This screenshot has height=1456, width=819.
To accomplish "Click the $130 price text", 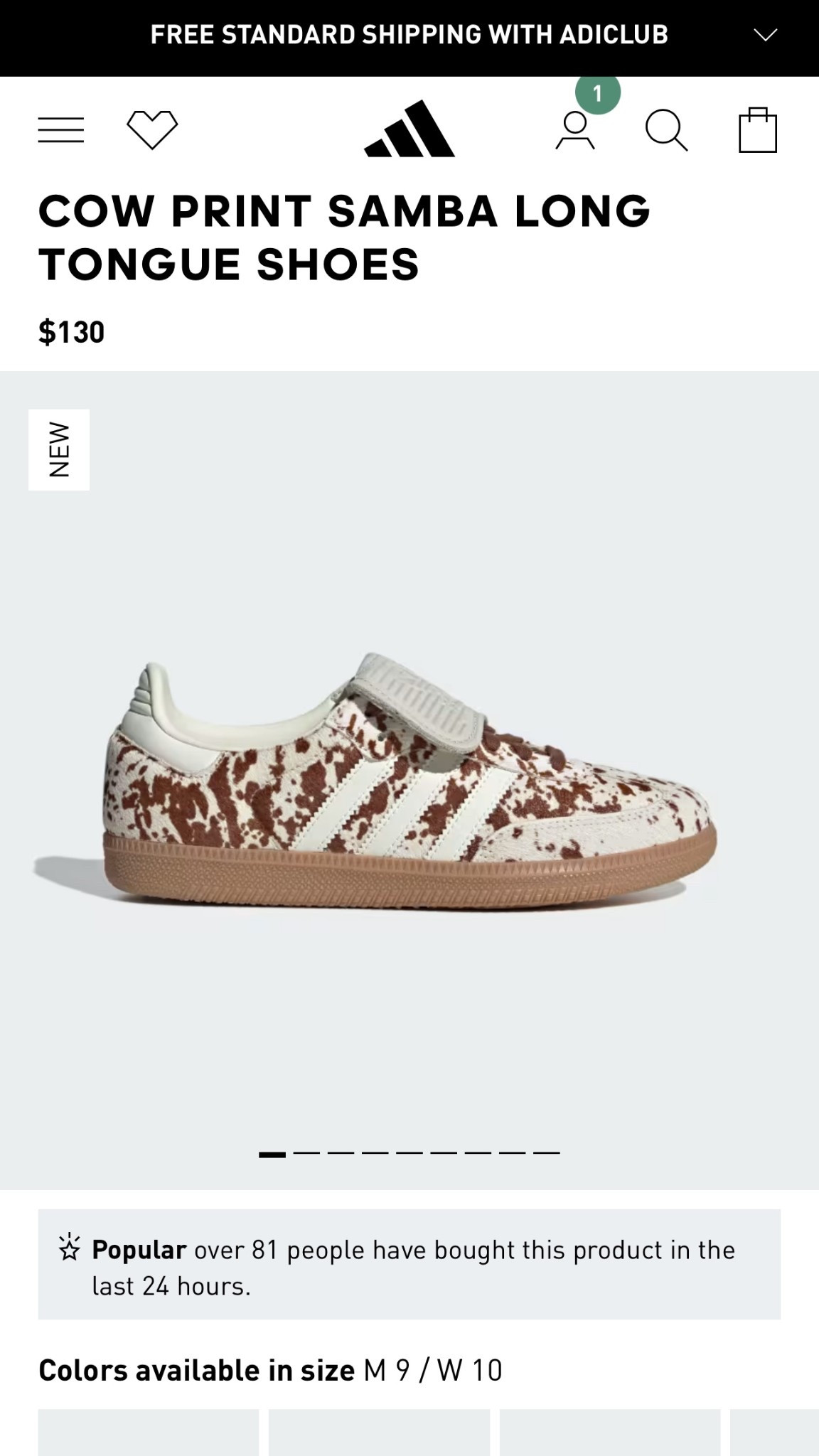I will tap(71, 330).
